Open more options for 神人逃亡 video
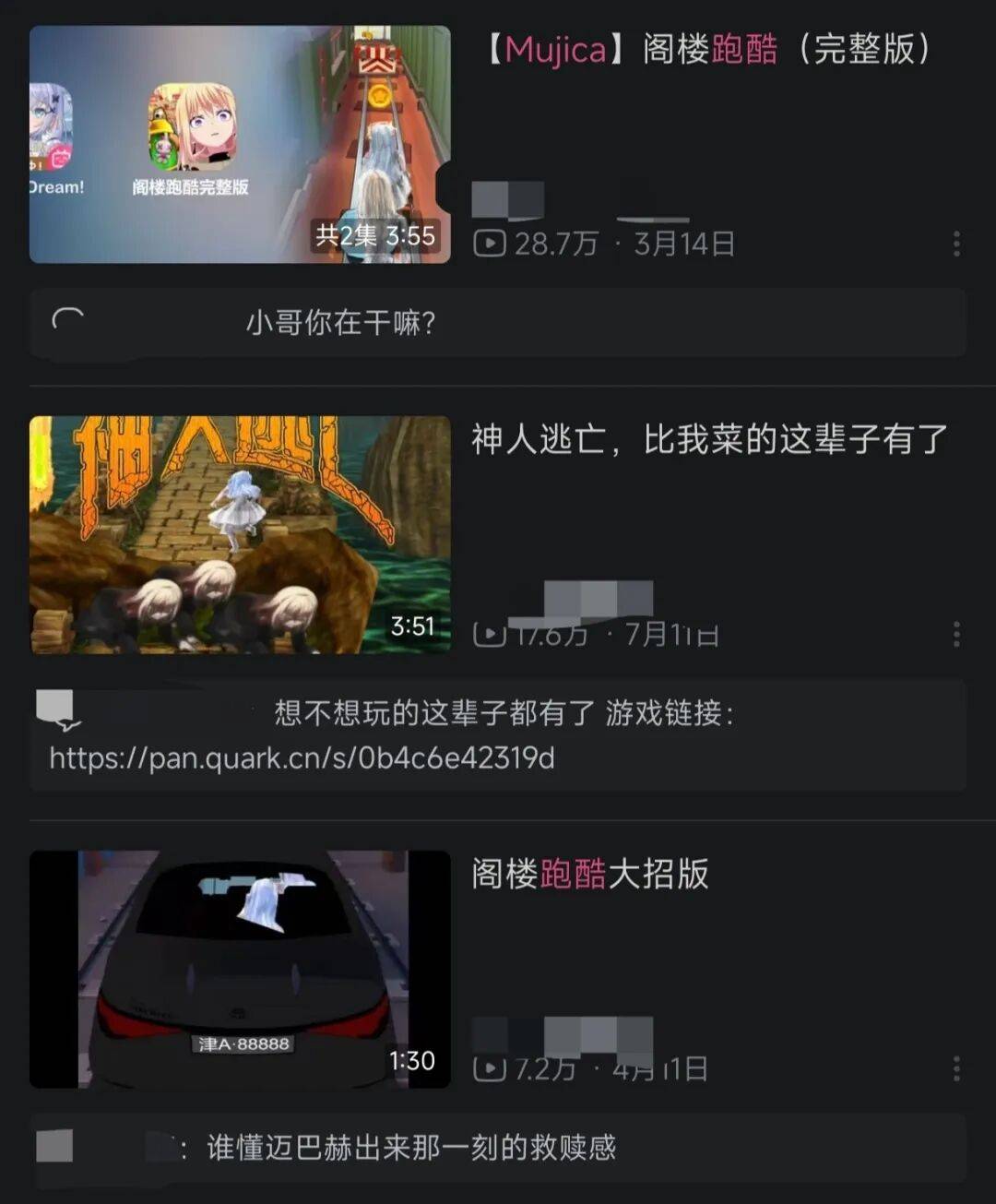This screenshot has height=1204, width=996. [956, 634]
